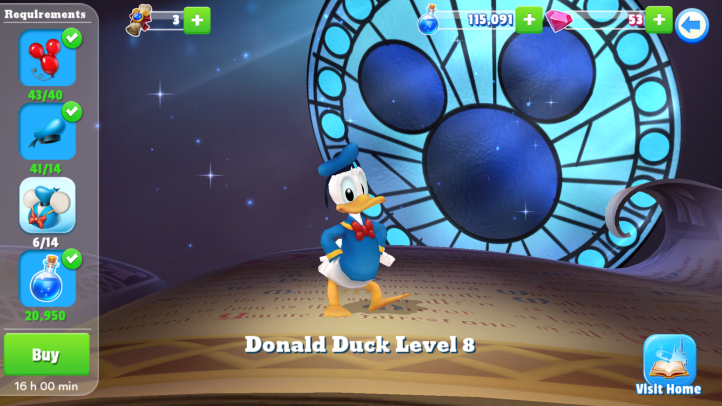Screen dimensions: 722x406
Task: Go back with the blue arrow
Action: coord(692,24)
